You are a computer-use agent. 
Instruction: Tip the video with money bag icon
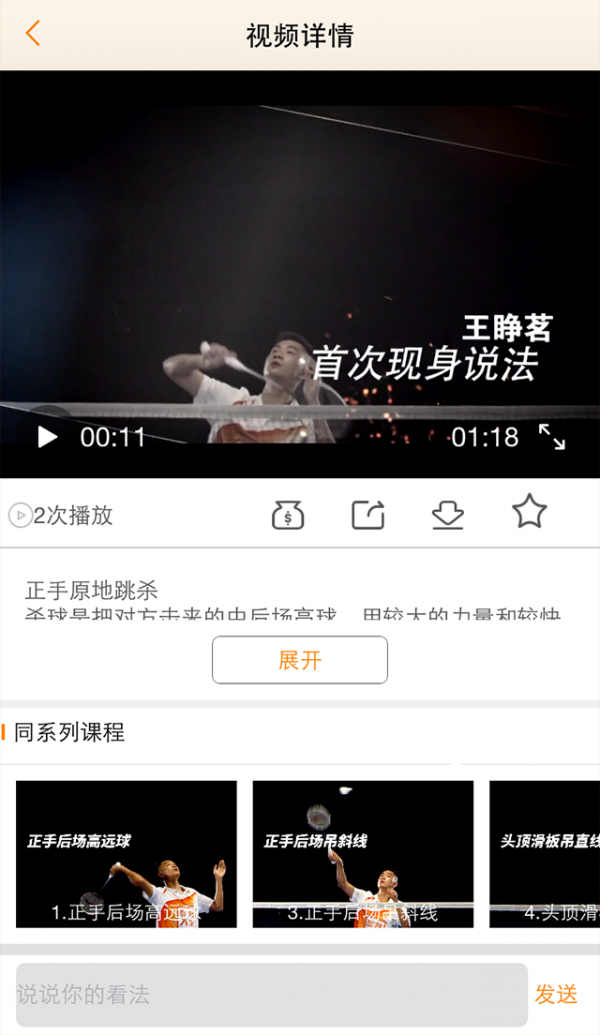(x=288, y=515)
